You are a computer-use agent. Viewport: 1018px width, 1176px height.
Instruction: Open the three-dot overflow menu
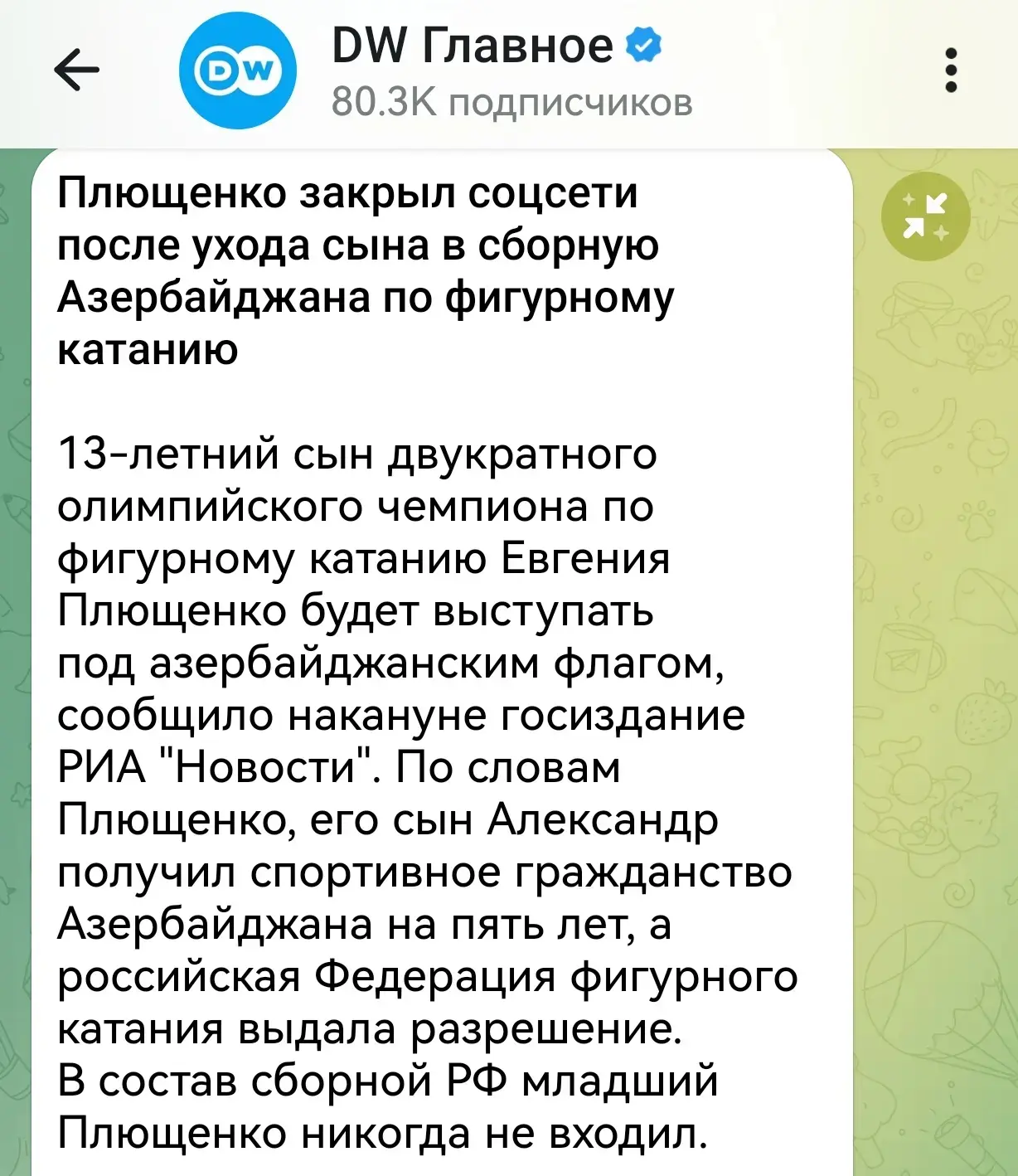coord(951,71)
